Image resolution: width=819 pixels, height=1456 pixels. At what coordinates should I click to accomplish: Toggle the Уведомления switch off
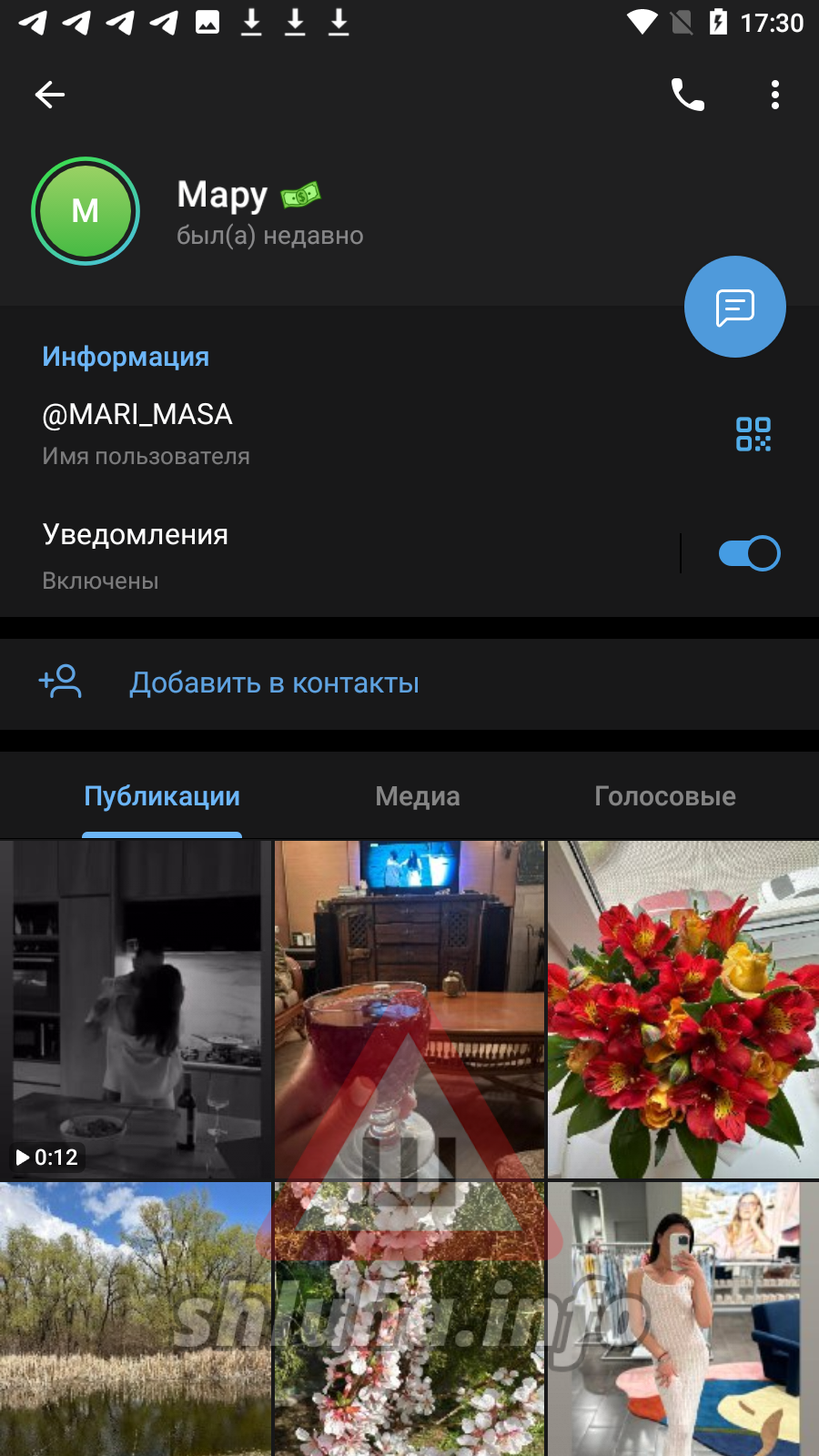coord(749,553)
